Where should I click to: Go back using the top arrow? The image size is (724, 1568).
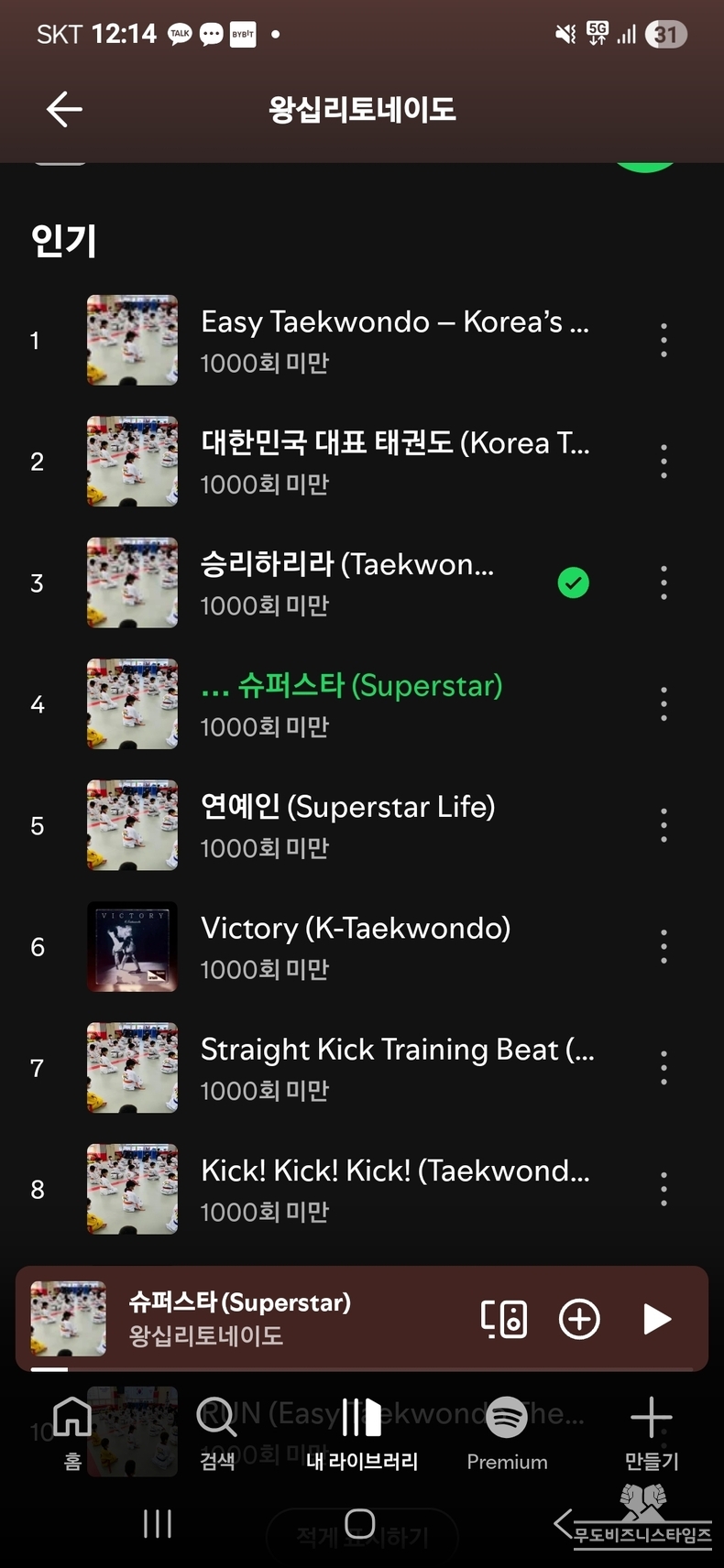tap(64, 109)
